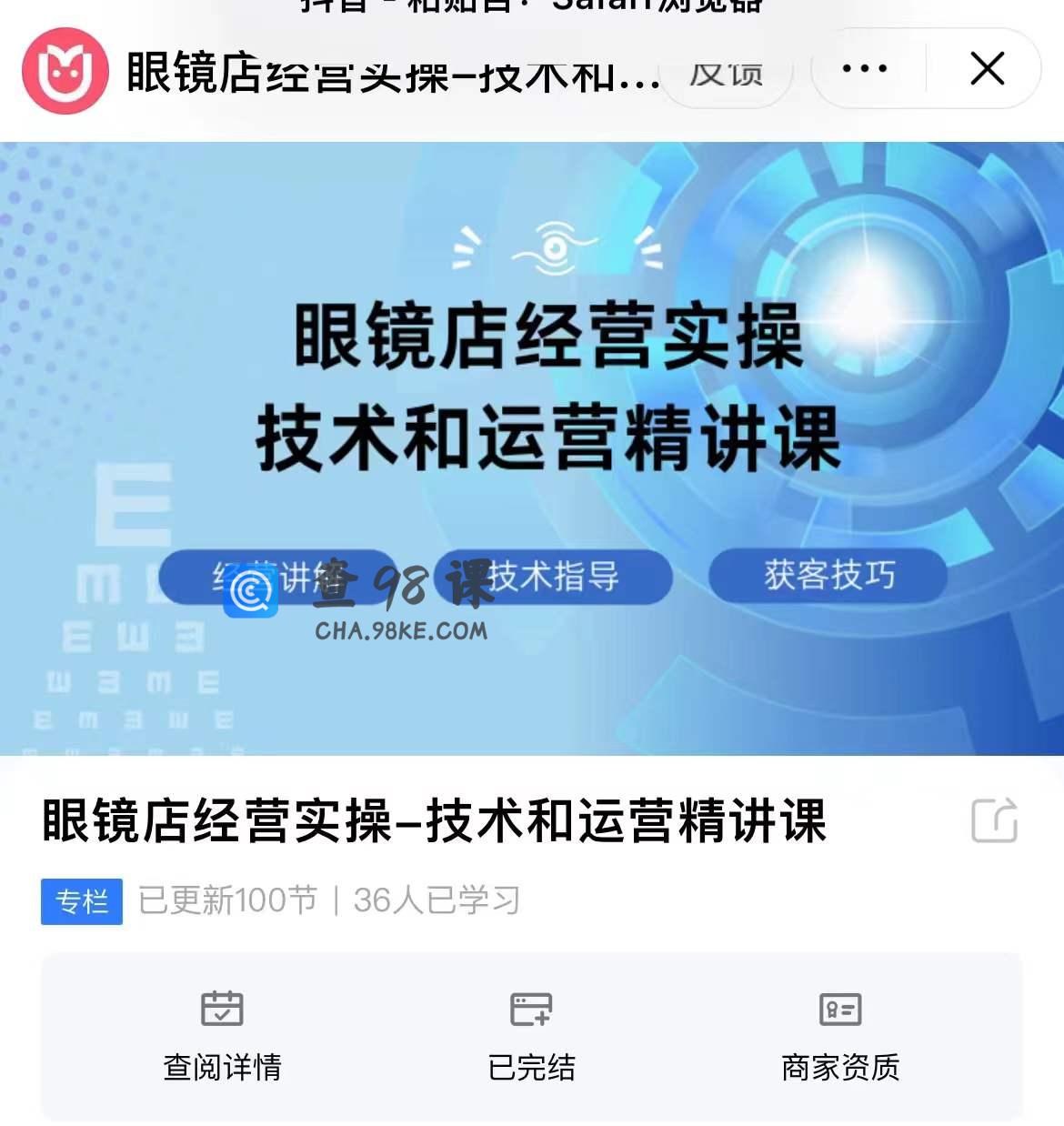Open the three-dot more options menu
The width and height of the screenshot is (1064, 1126).
[864, 69]
